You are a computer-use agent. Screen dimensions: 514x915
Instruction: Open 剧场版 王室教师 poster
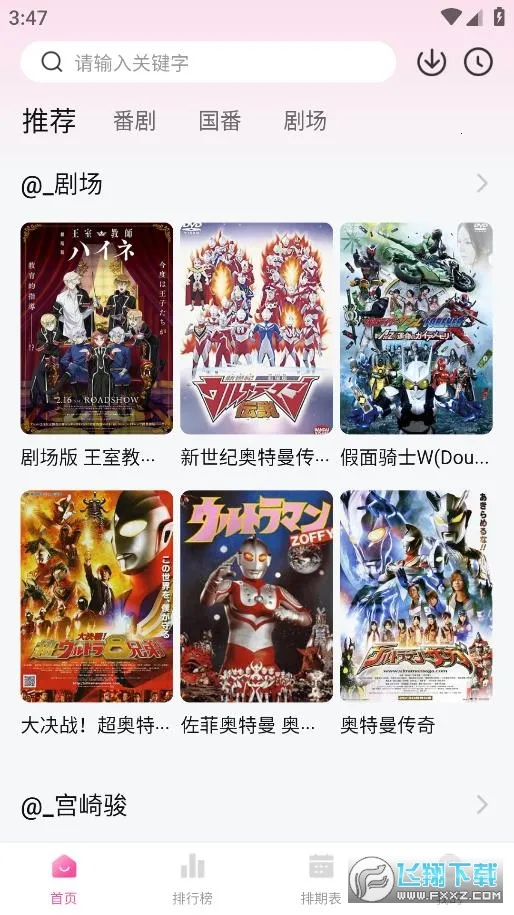(x=97, y=328)
